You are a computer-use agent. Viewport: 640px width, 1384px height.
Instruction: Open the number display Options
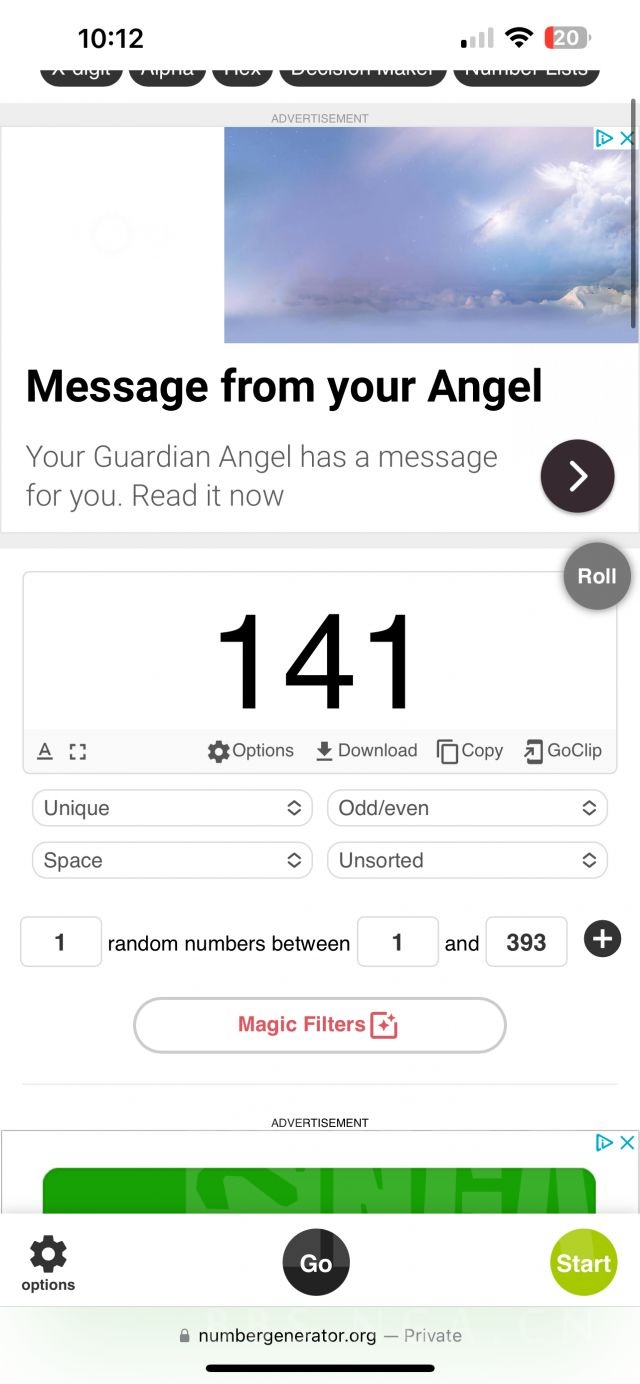(251, 751)
